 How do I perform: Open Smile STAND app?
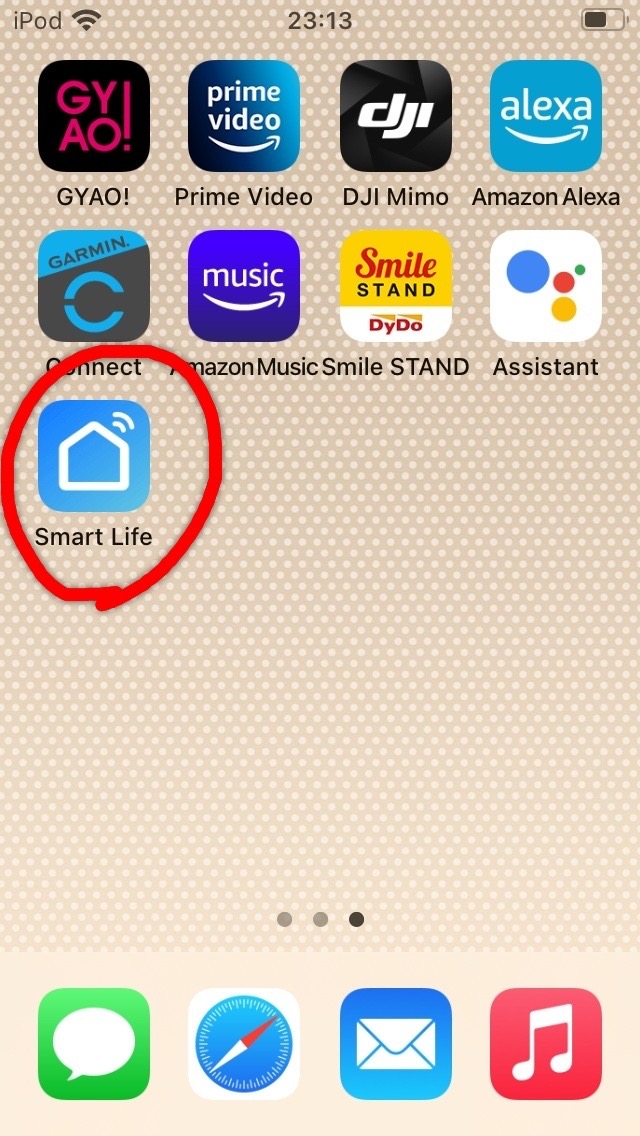tap(395, 286)
